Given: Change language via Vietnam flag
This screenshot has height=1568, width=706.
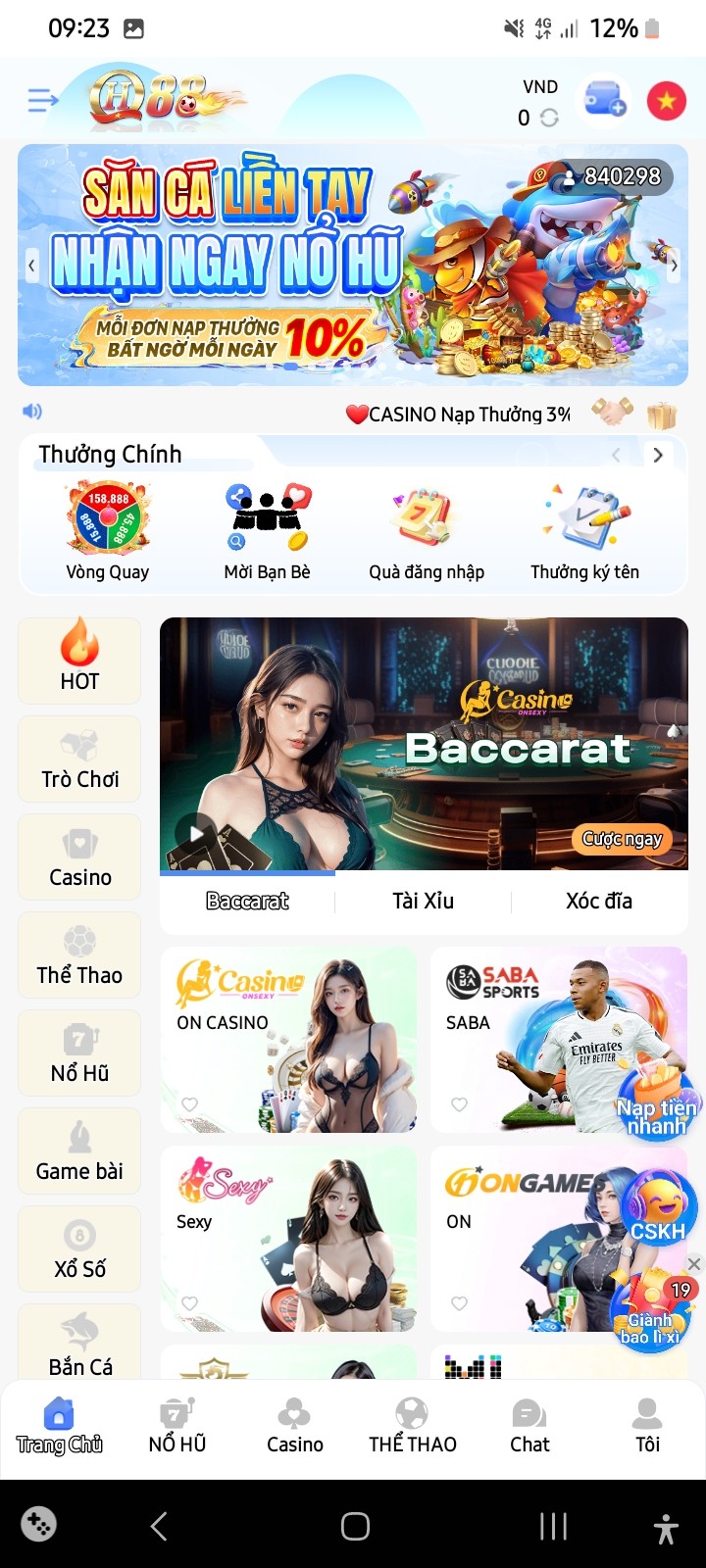Looking at the screenshot, I should 667,101.
